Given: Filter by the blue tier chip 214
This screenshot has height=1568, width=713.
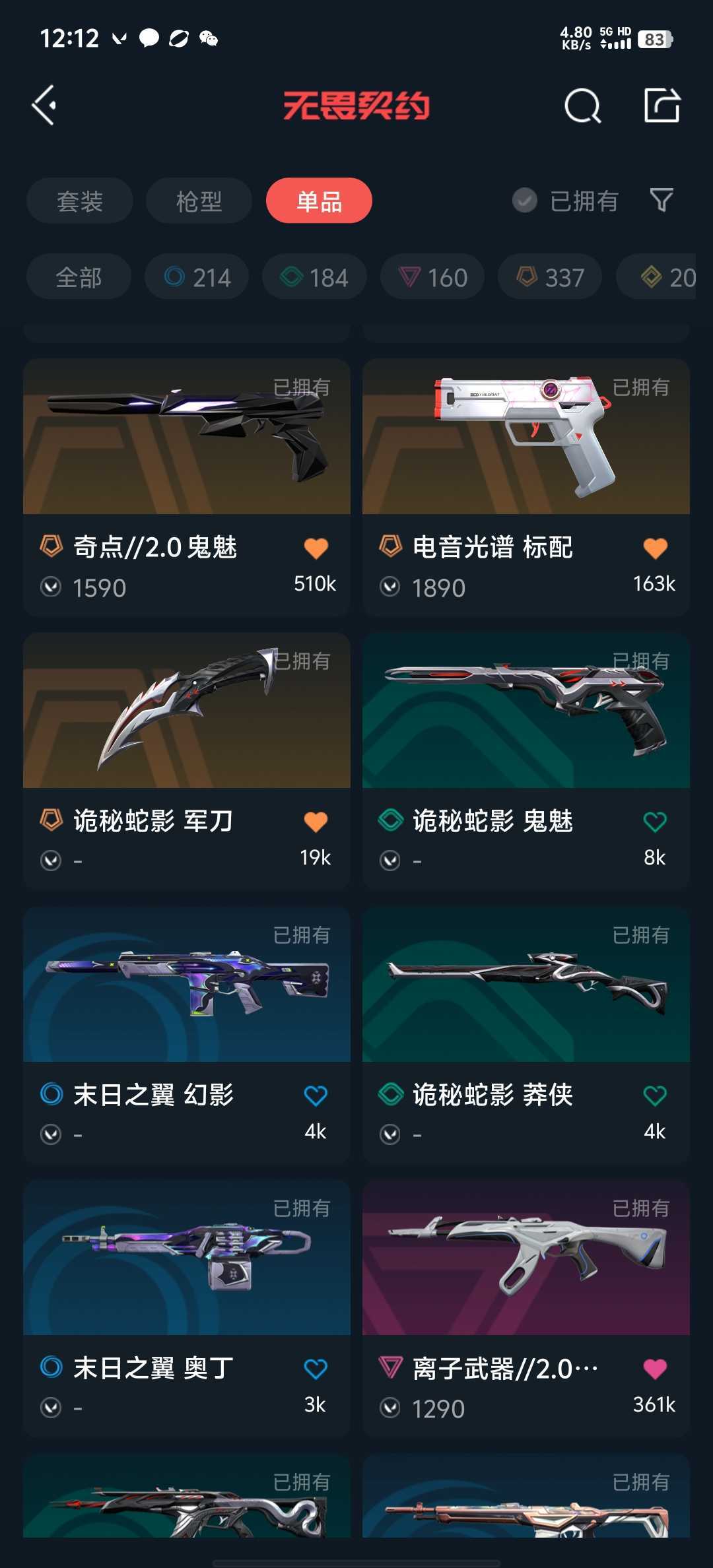Looking at the screenshot, I should coord(197,277).
